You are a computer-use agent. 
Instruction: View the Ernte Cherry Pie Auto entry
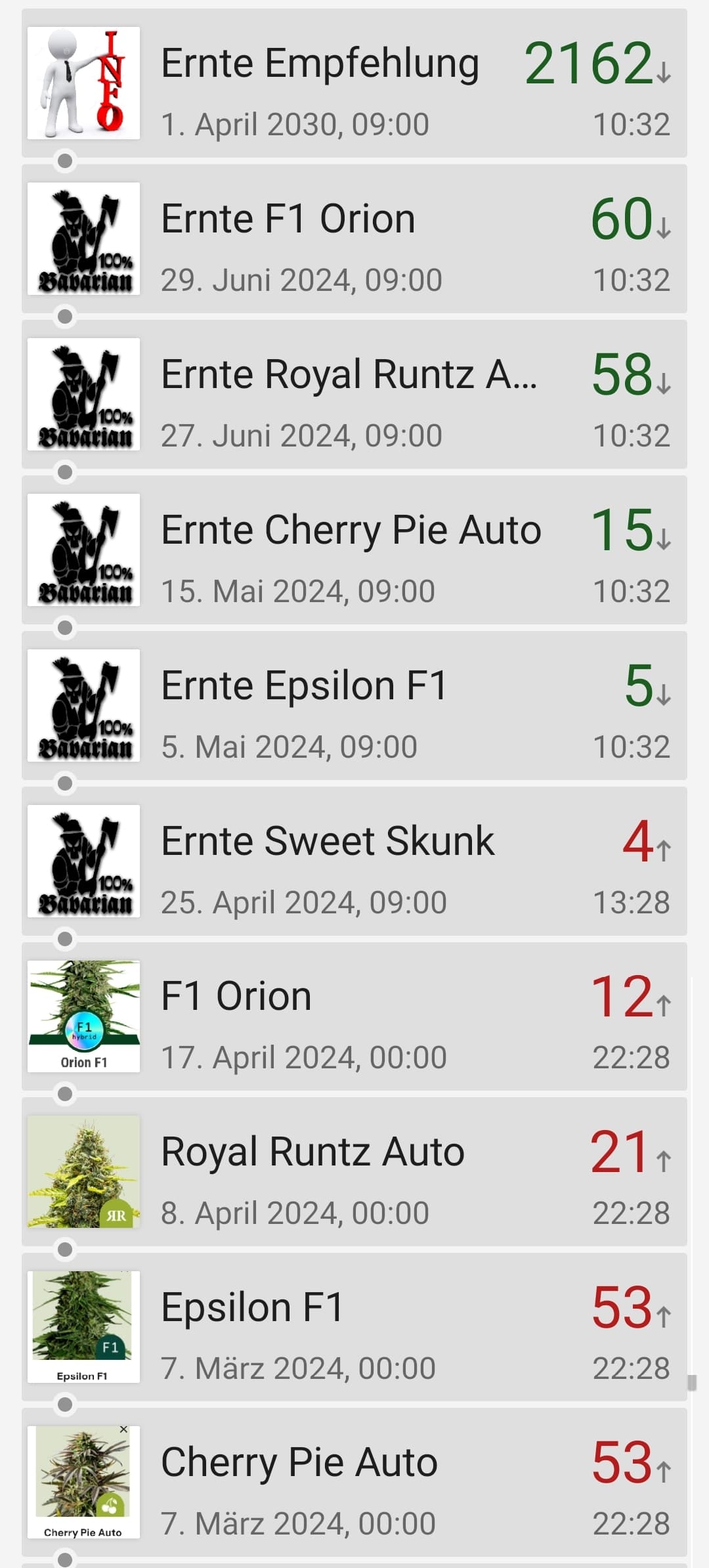354,550
